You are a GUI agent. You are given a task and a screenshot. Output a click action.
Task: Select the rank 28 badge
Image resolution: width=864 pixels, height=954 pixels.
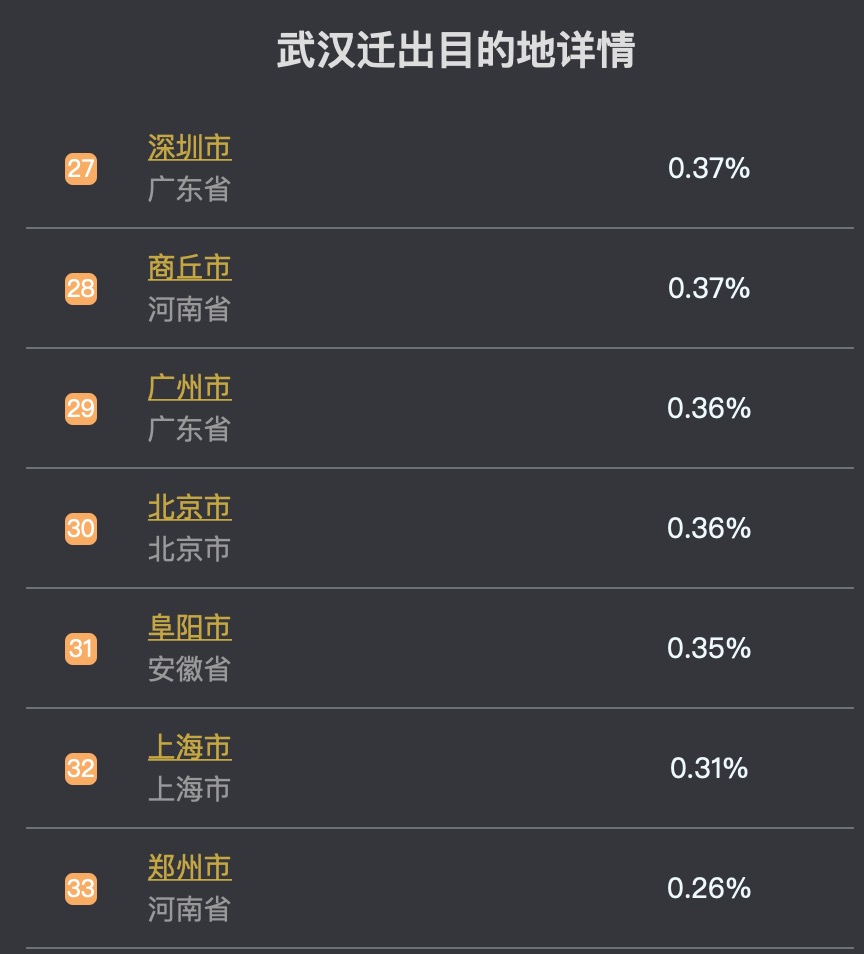tap(80, 289)
